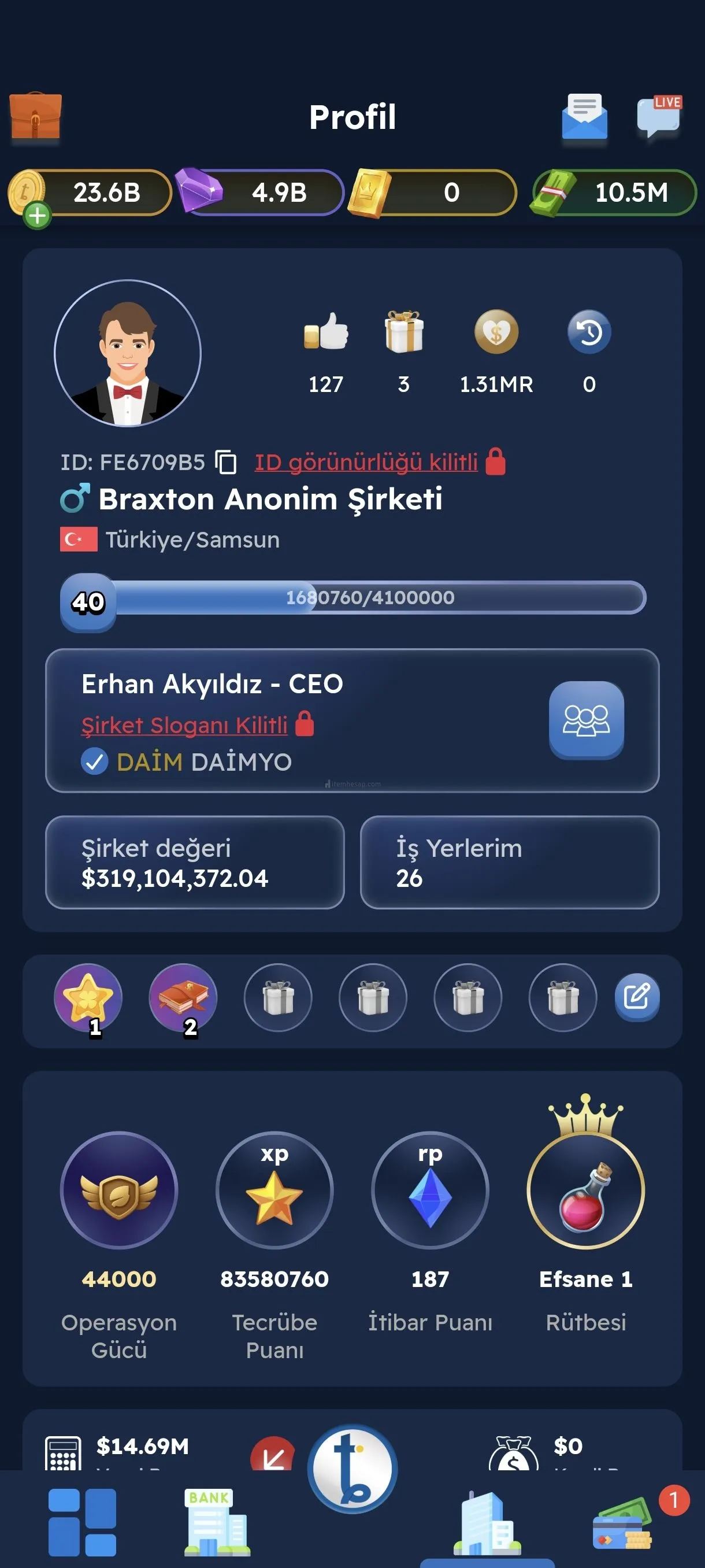Open the mail inbox
Image resolution: width=705 pixels, height=1568 pixels.
click(x=583, y=116)
